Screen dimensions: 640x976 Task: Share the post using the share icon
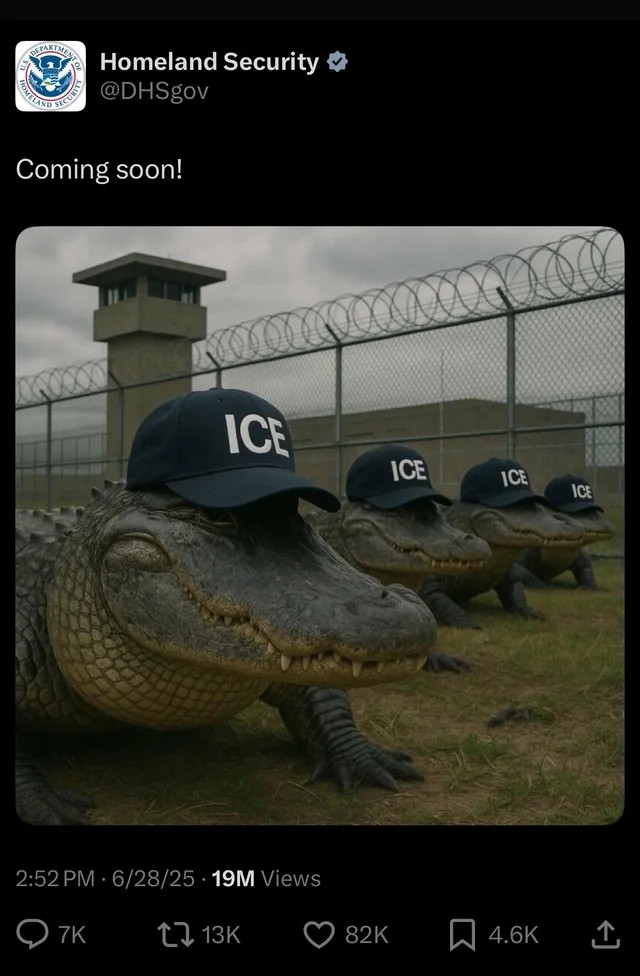[605, 934]
